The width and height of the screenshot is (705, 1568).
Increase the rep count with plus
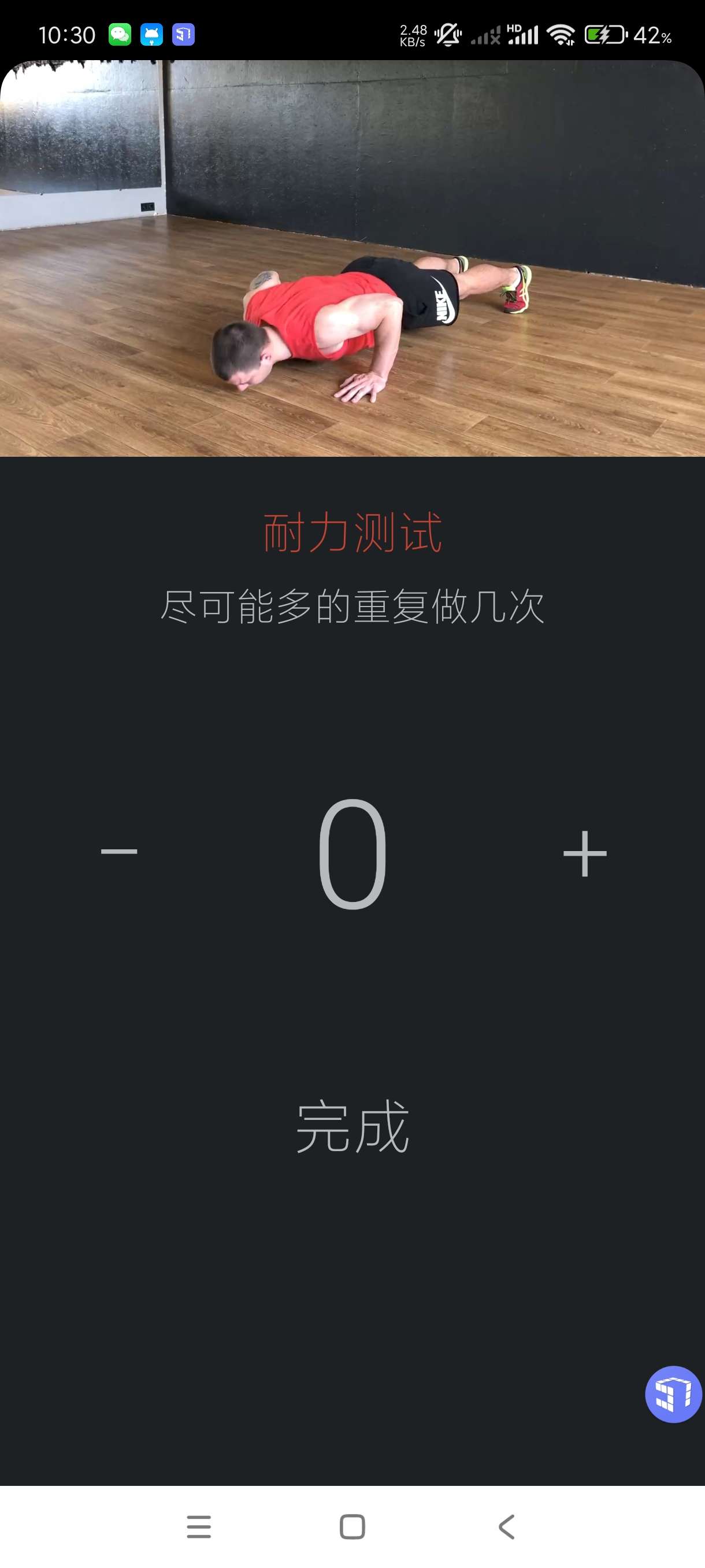tap(585, 853)
